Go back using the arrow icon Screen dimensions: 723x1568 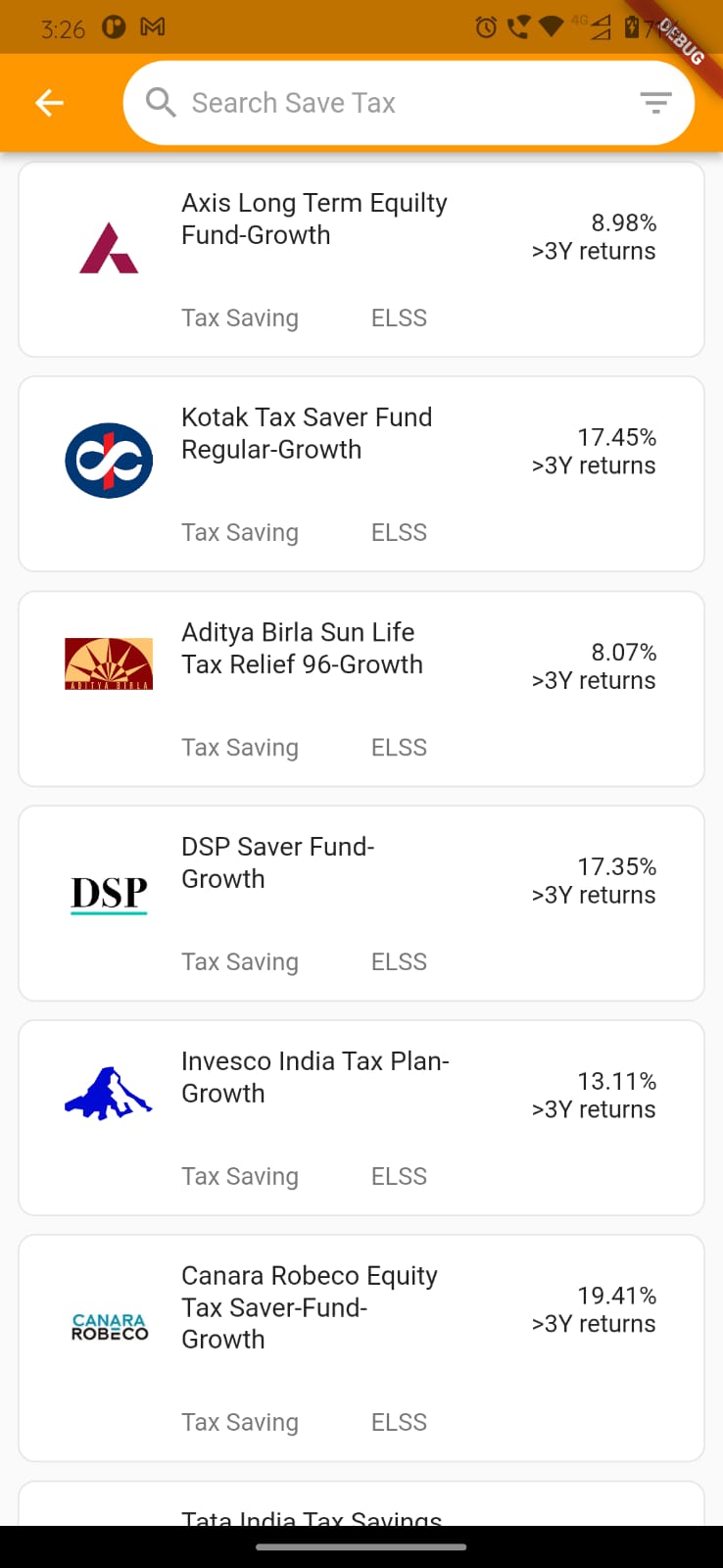click(x=49, y=103)
